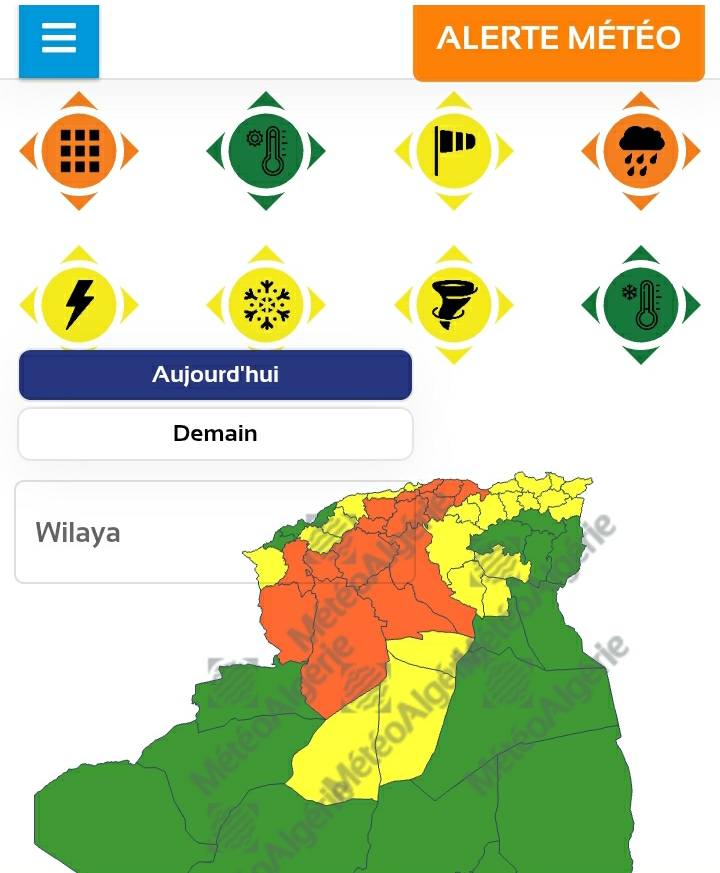The image size is (720, 873).
Task: Switch to Demain forecast
Action: pos(215,434)
